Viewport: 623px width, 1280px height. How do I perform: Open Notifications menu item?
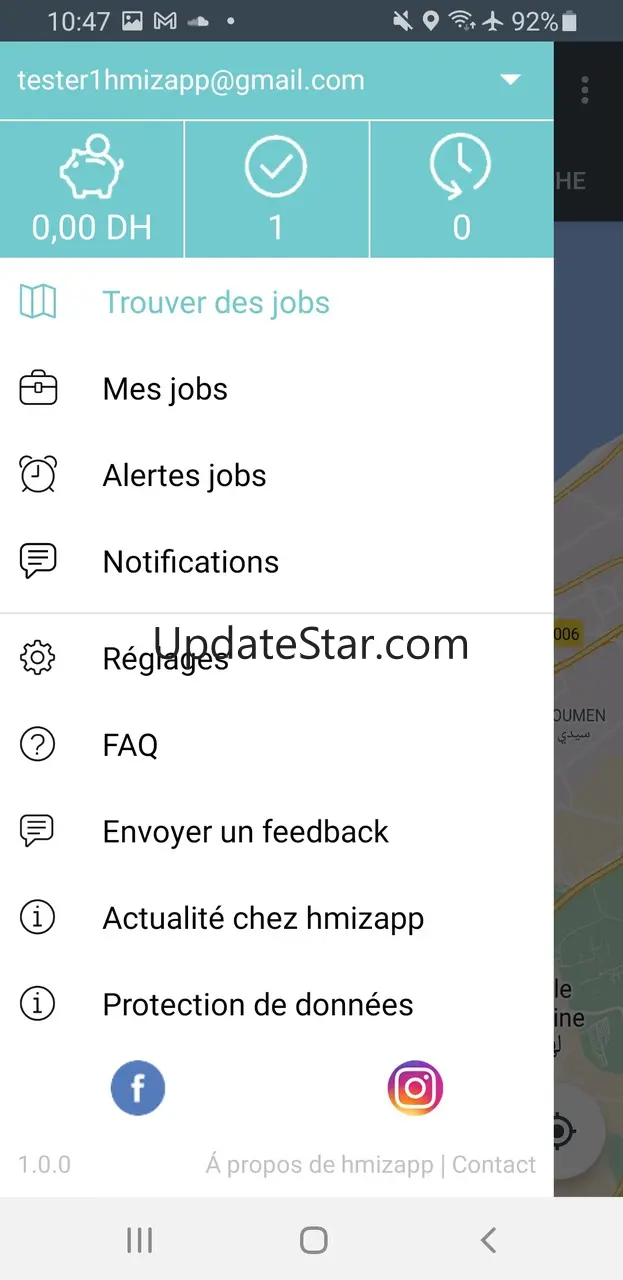[x=276, y=562]
